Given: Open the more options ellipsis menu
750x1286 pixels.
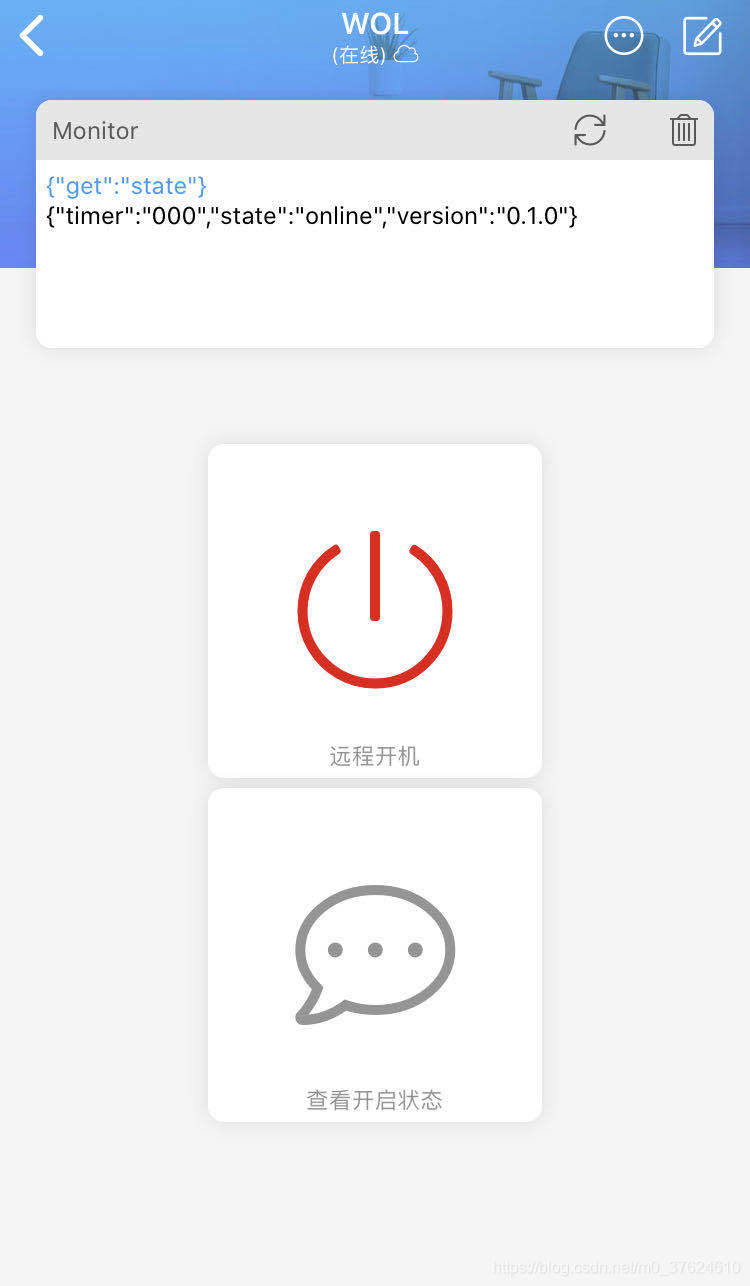Looking at the screenshot, I should point(624,36).
